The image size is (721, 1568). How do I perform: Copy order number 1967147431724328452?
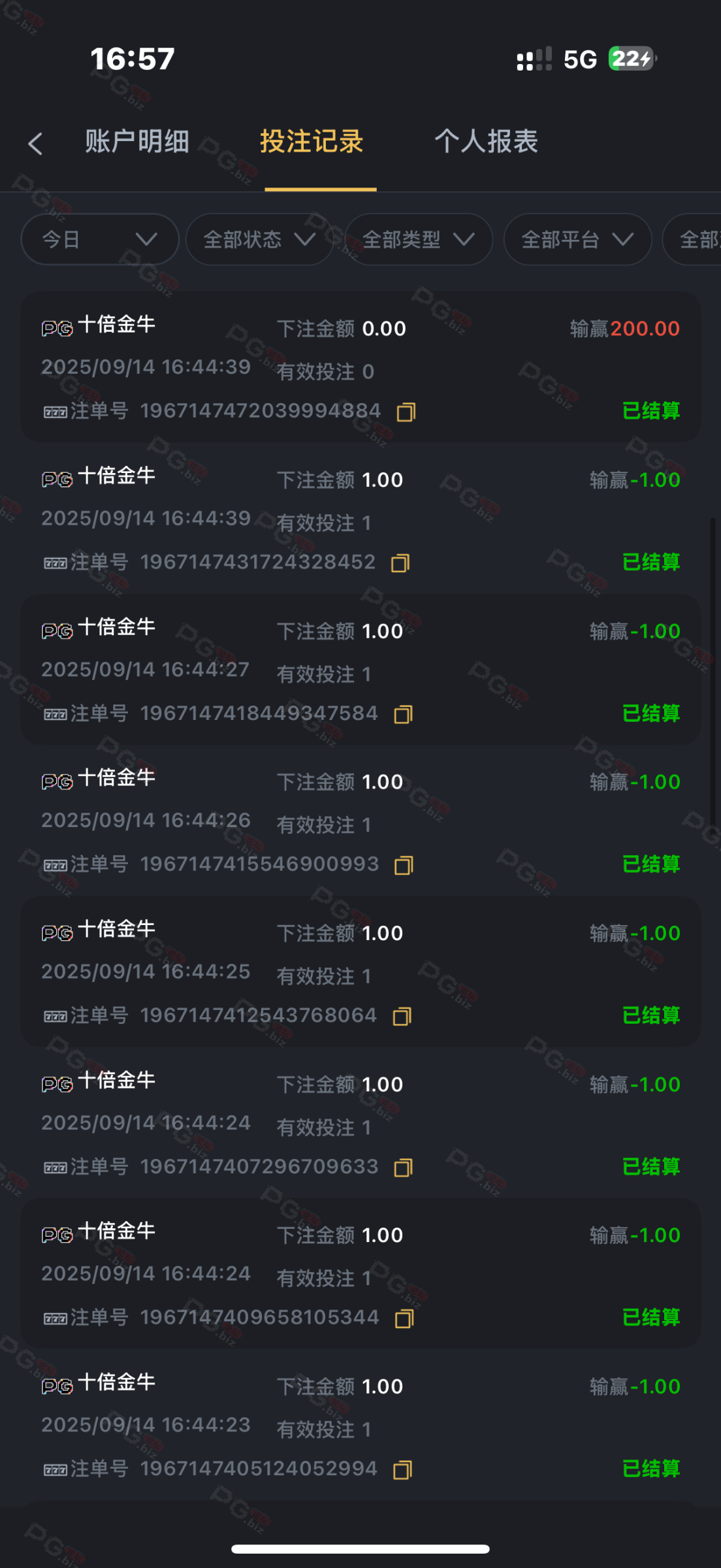pyautogui.click(x=400, y=563)
